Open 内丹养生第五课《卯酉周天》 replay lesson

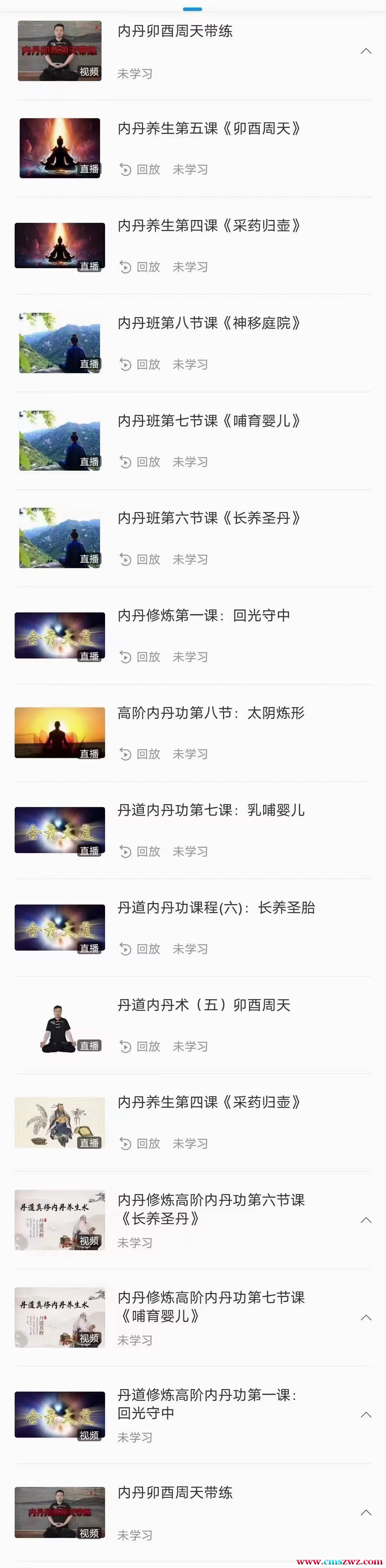coord(209,129)
